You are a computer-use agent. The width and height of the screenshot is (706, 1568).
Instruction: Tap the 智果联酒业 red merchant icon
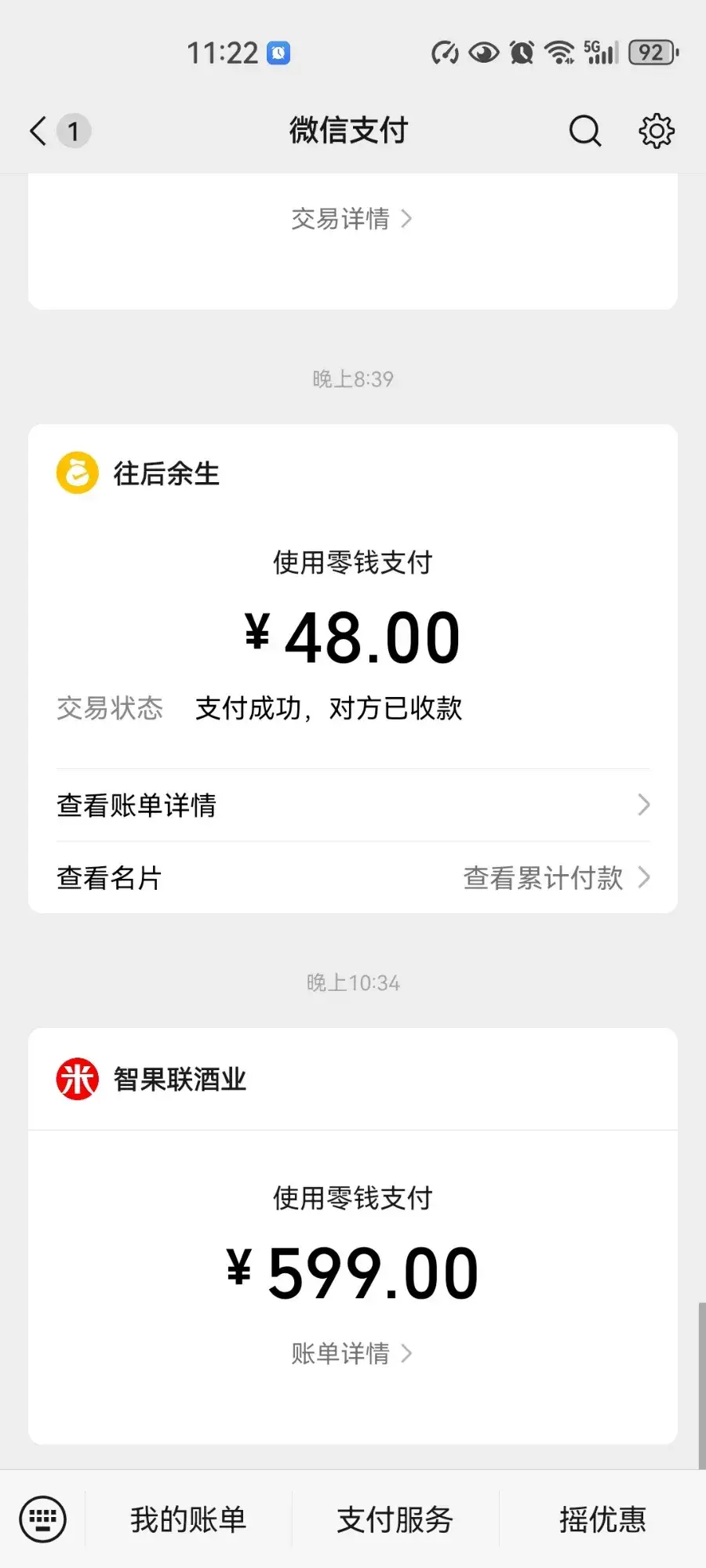(76, 1078)
